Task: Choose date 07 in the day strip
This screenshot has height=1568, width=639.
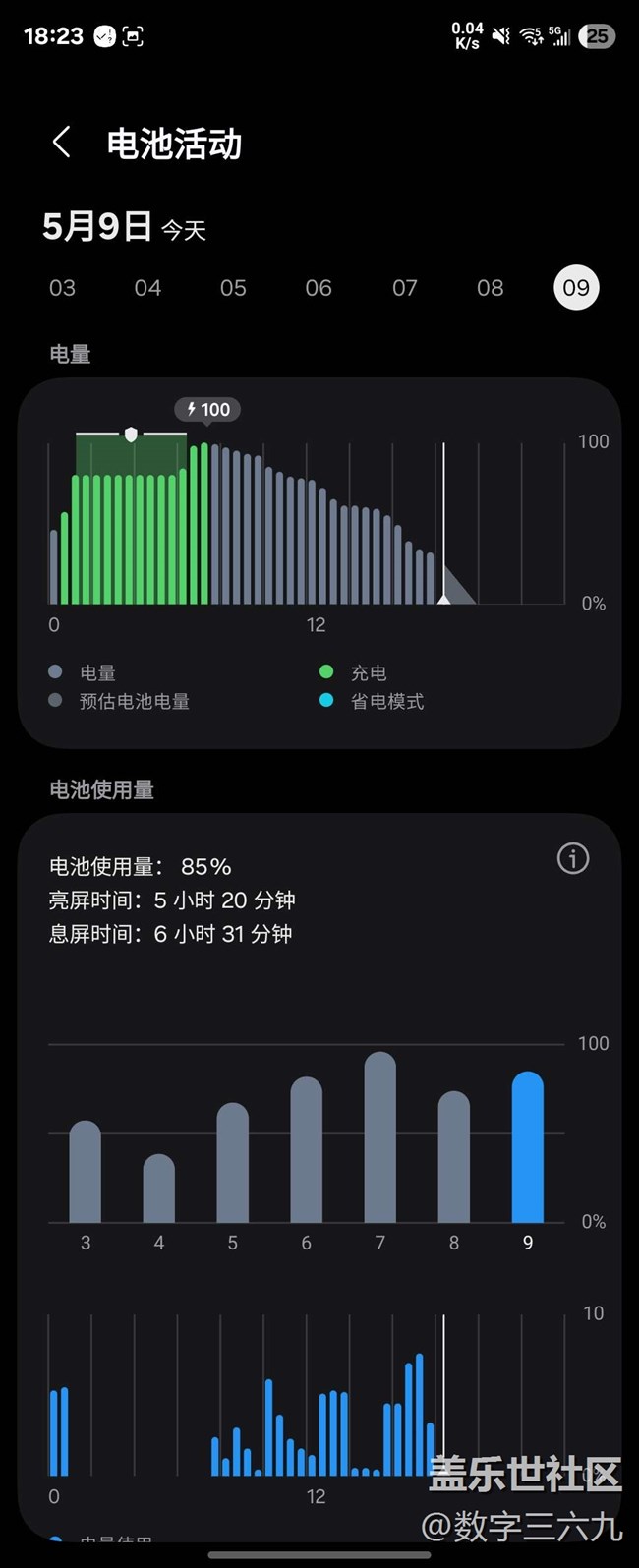Action: (x=405, y=288)
